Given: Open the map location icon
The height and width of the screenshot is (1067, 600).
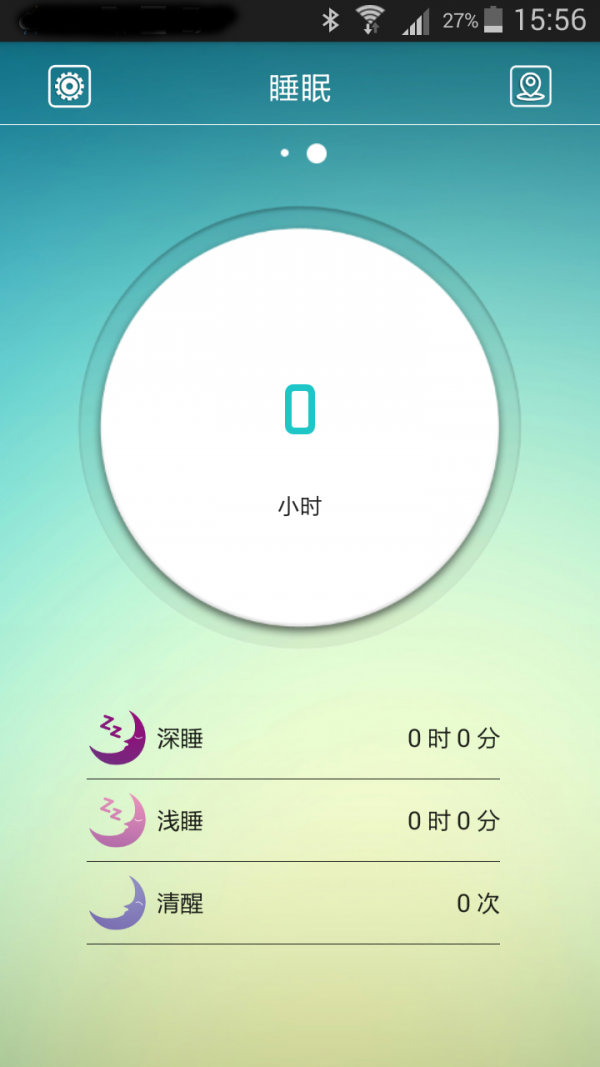Looking at the screenshot, I should [x=531, y=86].
